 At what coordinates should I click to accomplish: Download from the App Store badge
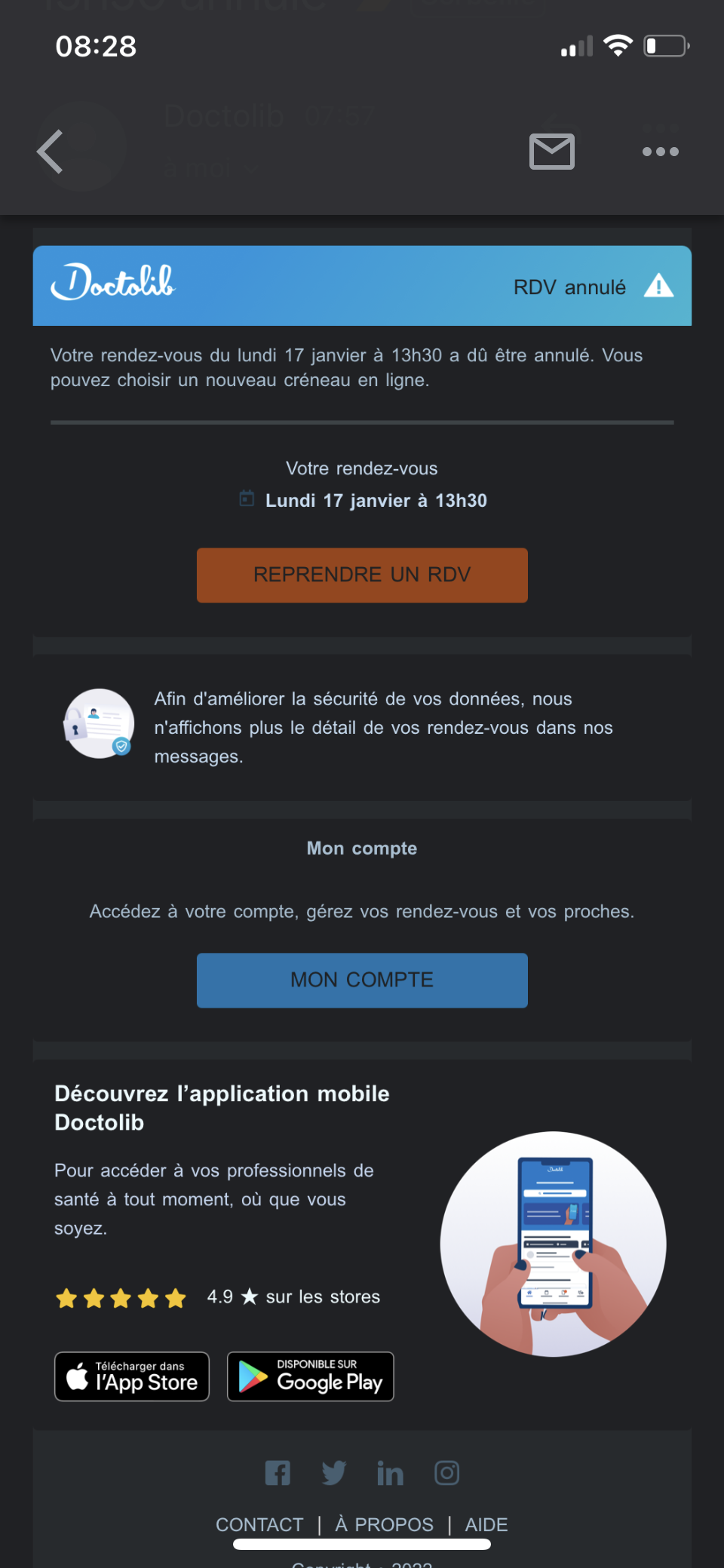[132, 1376]
